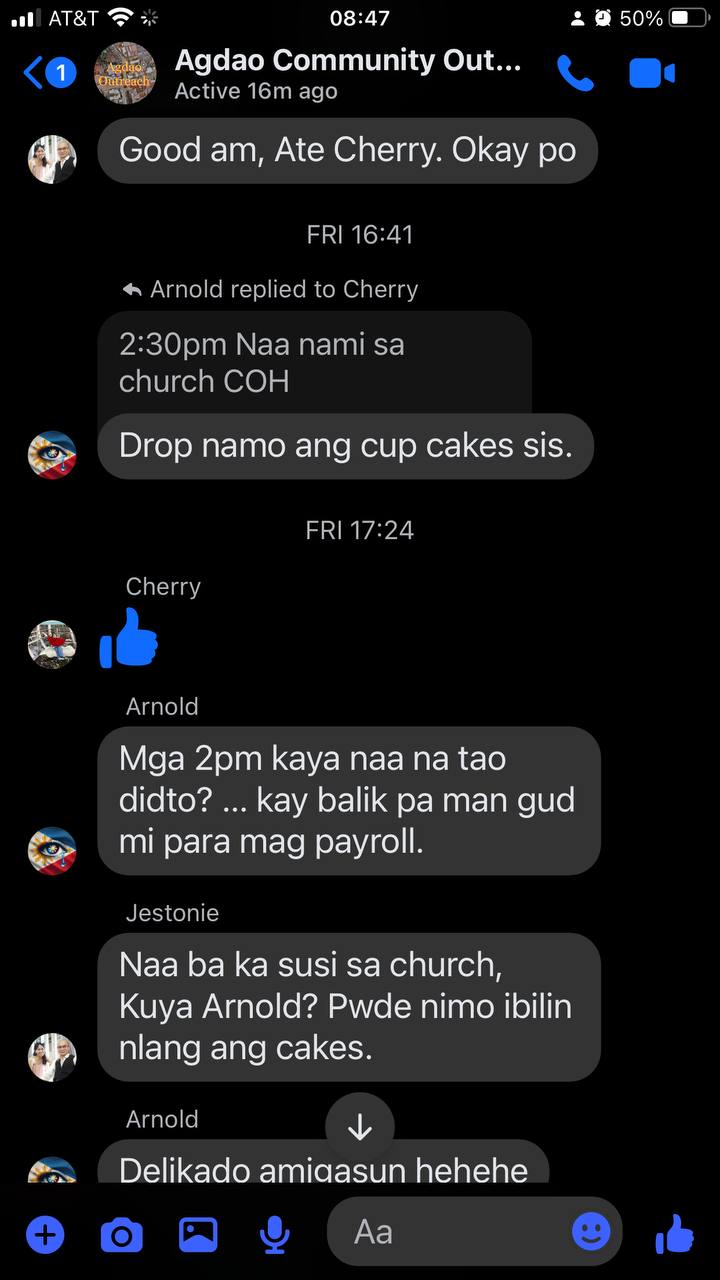Jump to latest messages with down arrow

click(x=360, y=1128)
